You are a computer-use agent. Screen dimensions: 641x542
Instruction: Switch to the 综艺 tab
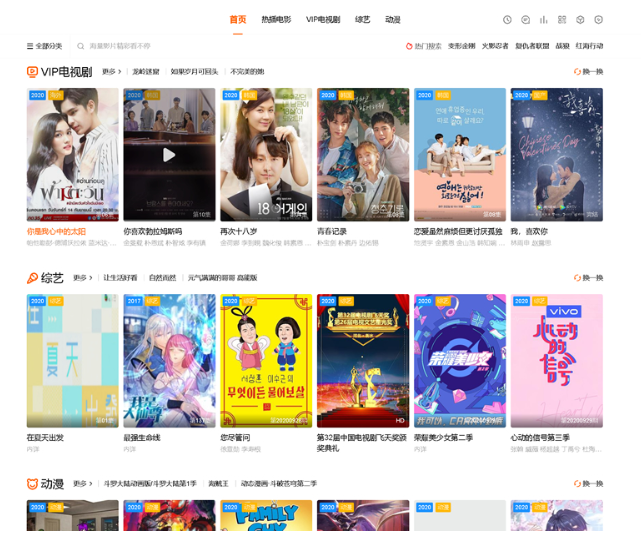pos(362,19)
